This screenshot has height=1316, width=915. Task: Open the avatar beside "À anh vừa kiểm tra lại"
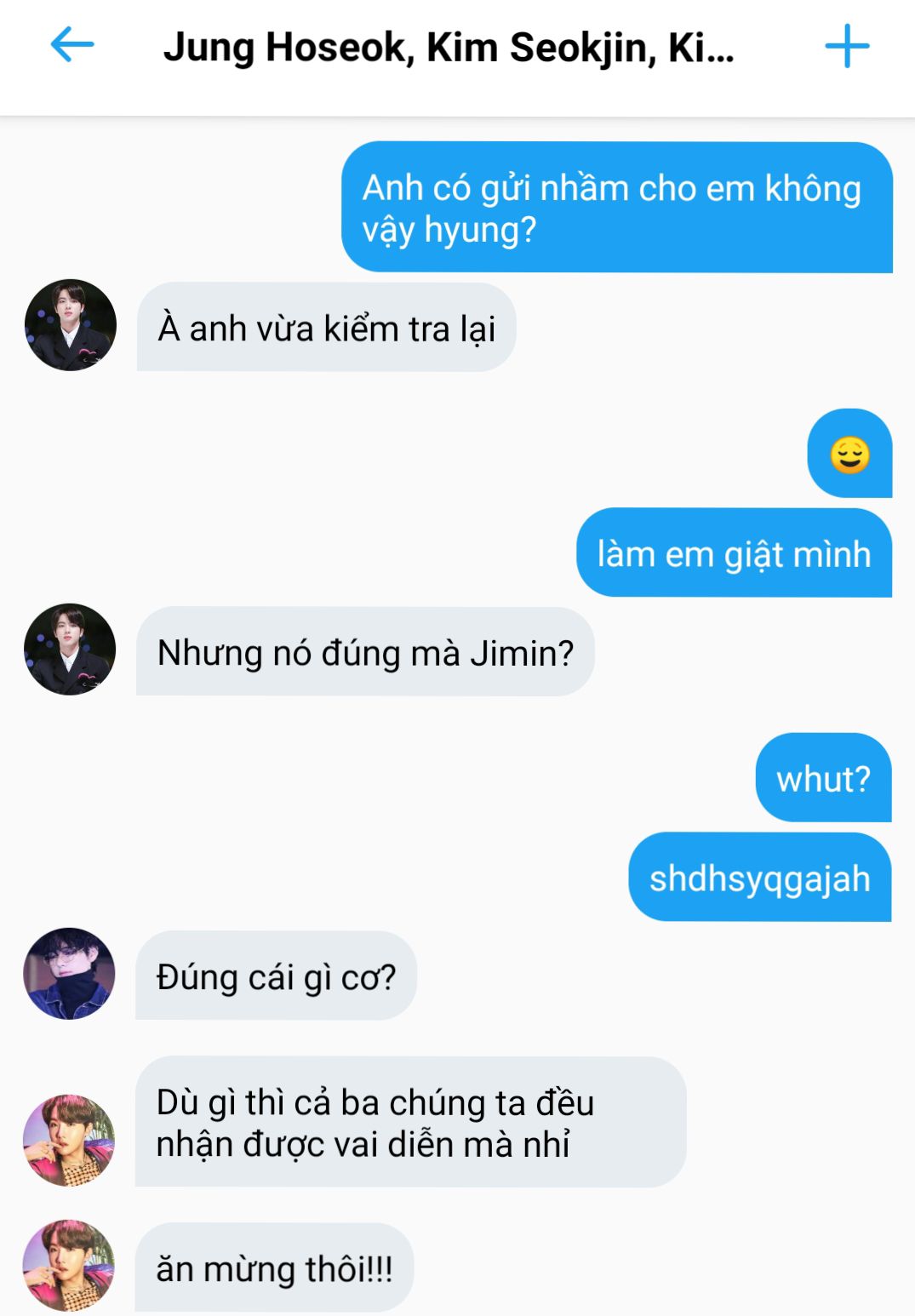[x=71, y=325]
